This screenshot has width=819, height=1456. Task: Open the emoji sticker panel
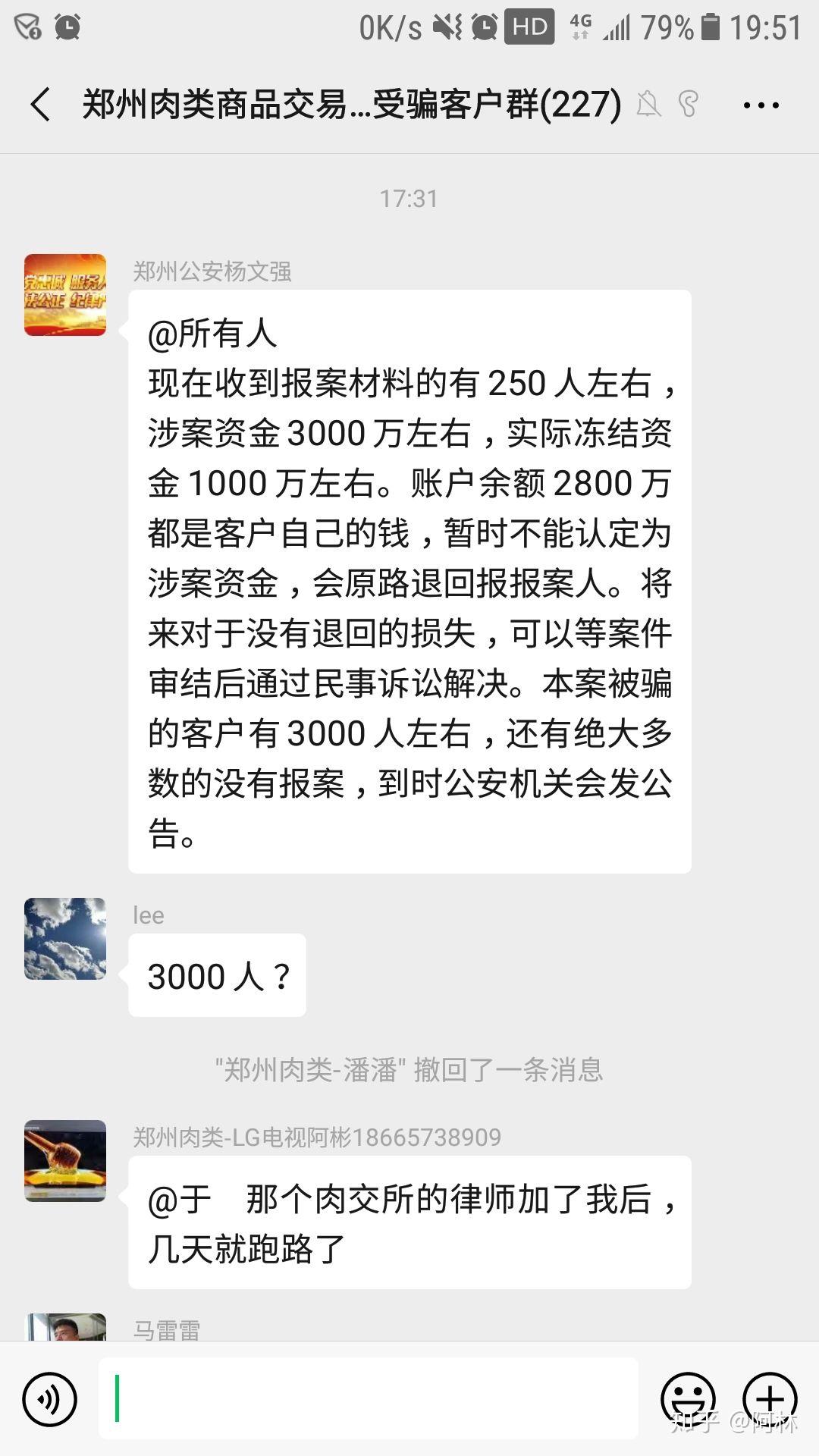coord(689,1399)
